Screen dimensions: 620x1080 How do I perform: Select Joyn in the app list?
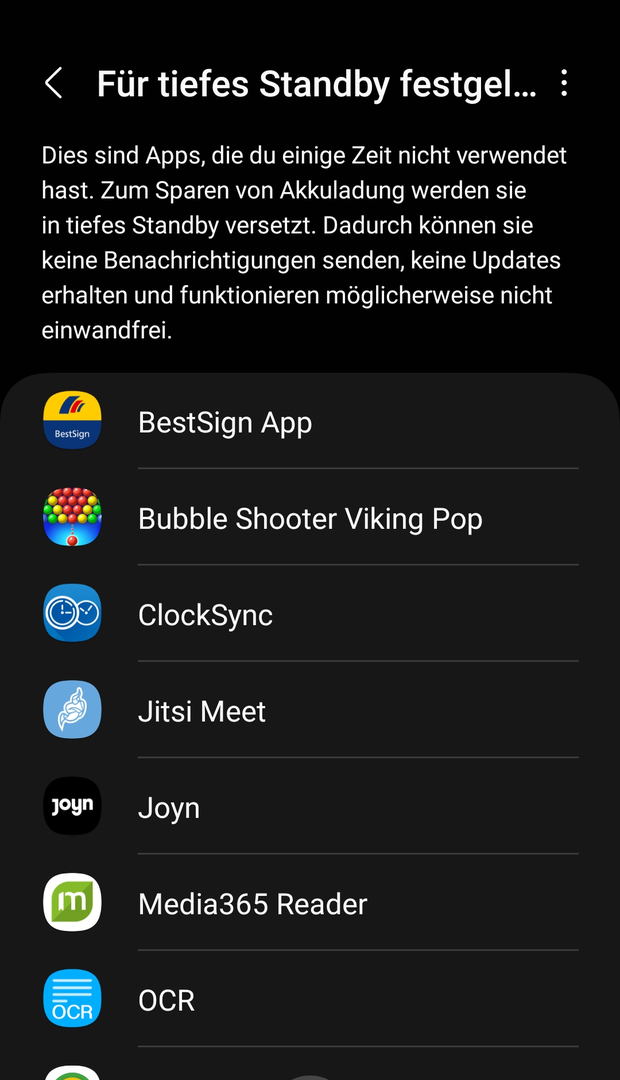click(x=310, y=807)
